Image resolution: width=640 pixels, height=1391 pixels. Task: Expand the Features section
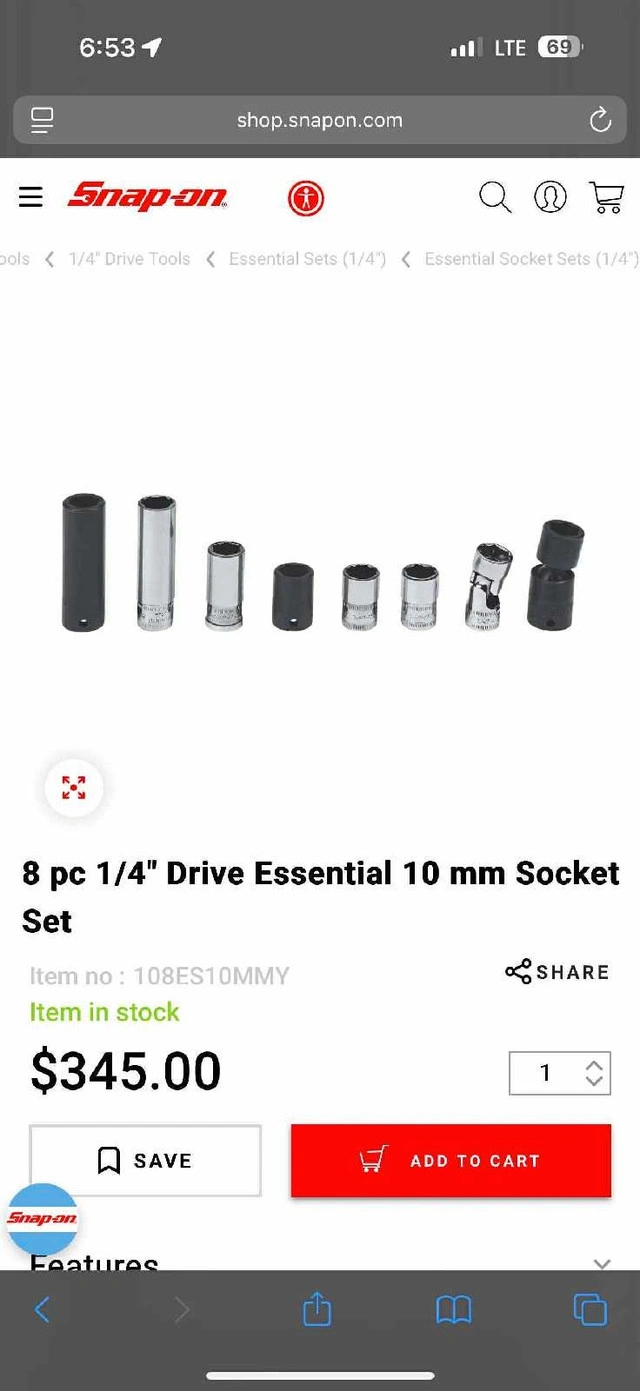click(601, 1263)
